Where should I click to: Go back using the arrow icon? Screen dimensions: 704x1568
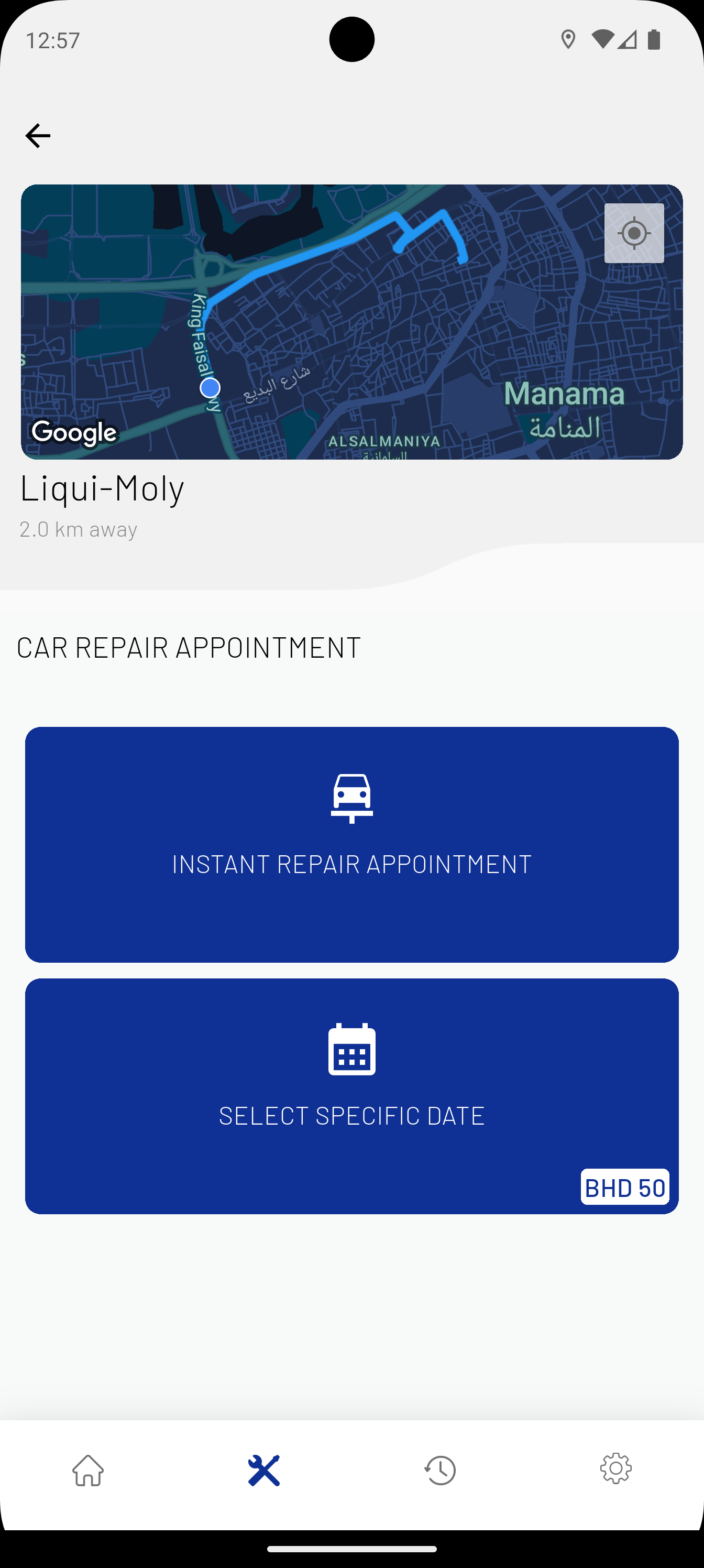38,135
